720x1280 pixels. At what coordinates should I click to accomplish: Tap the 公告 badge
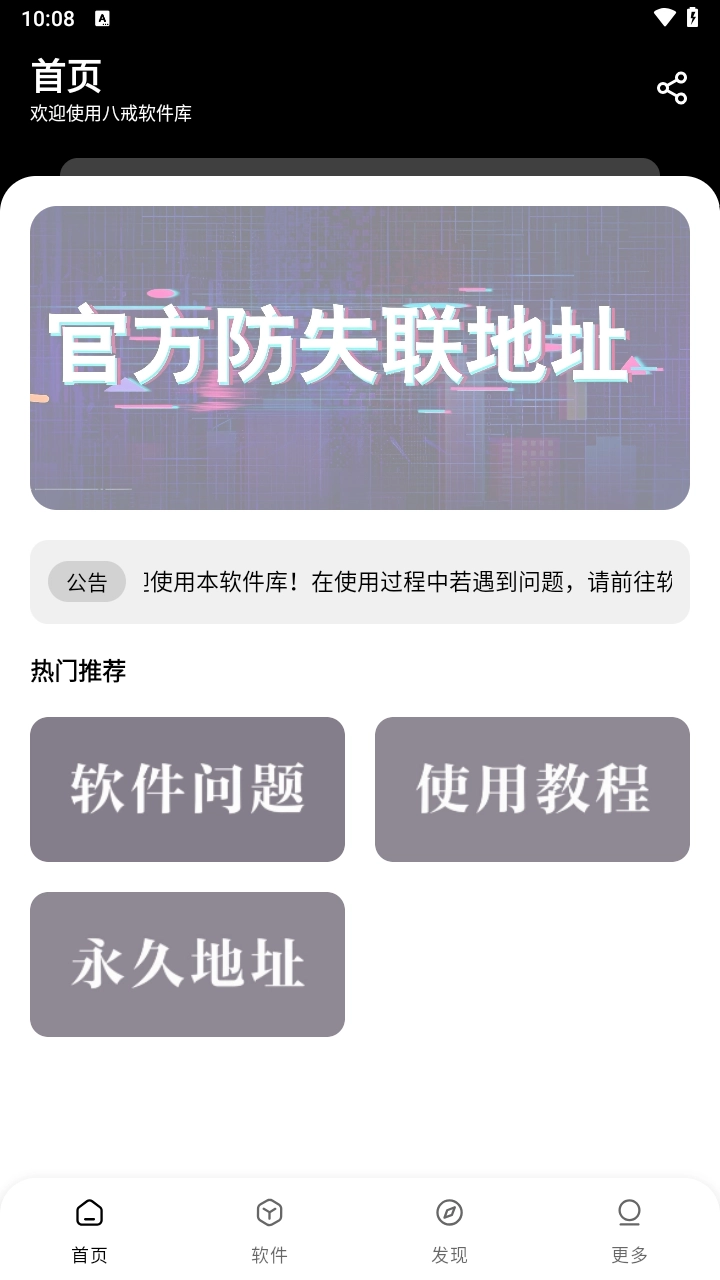point(86,582)
